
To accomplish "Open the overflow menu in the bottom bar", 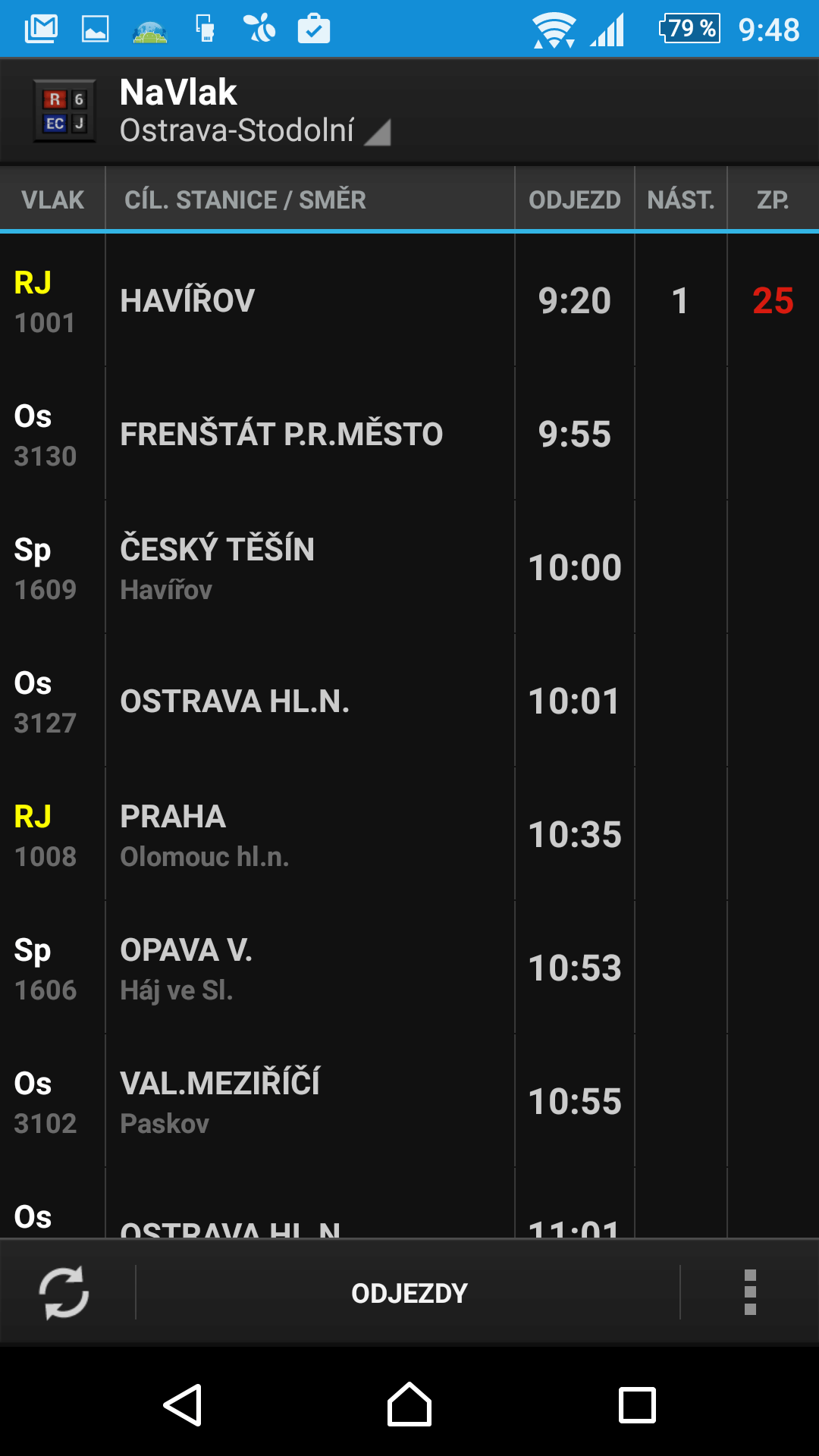I will [x=750, y=1292].
